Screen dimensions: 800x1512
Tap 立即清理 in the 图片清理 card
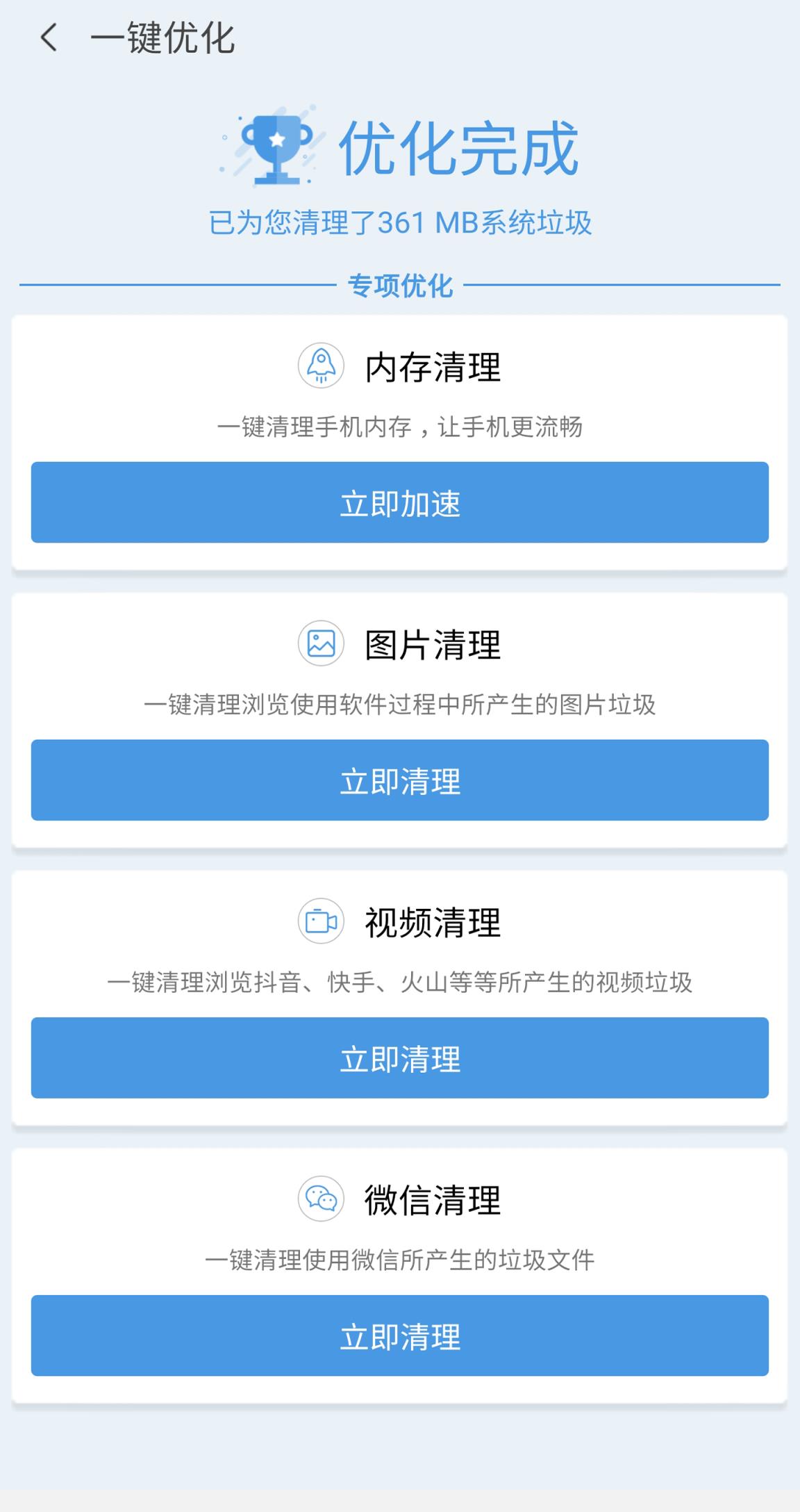pyautogui.click(x=400, y=780)
